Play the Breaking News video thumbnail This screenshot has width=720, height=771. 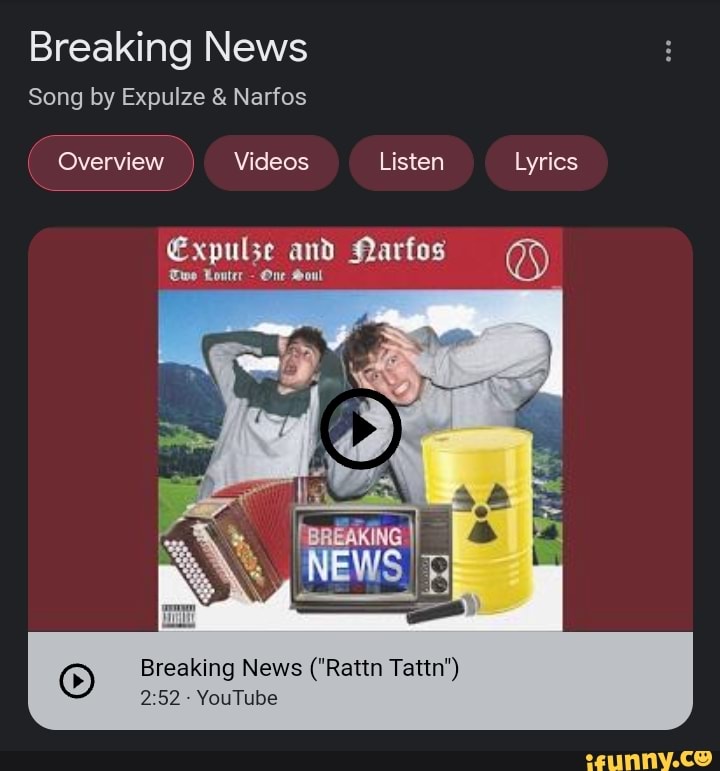coord(360,429)
